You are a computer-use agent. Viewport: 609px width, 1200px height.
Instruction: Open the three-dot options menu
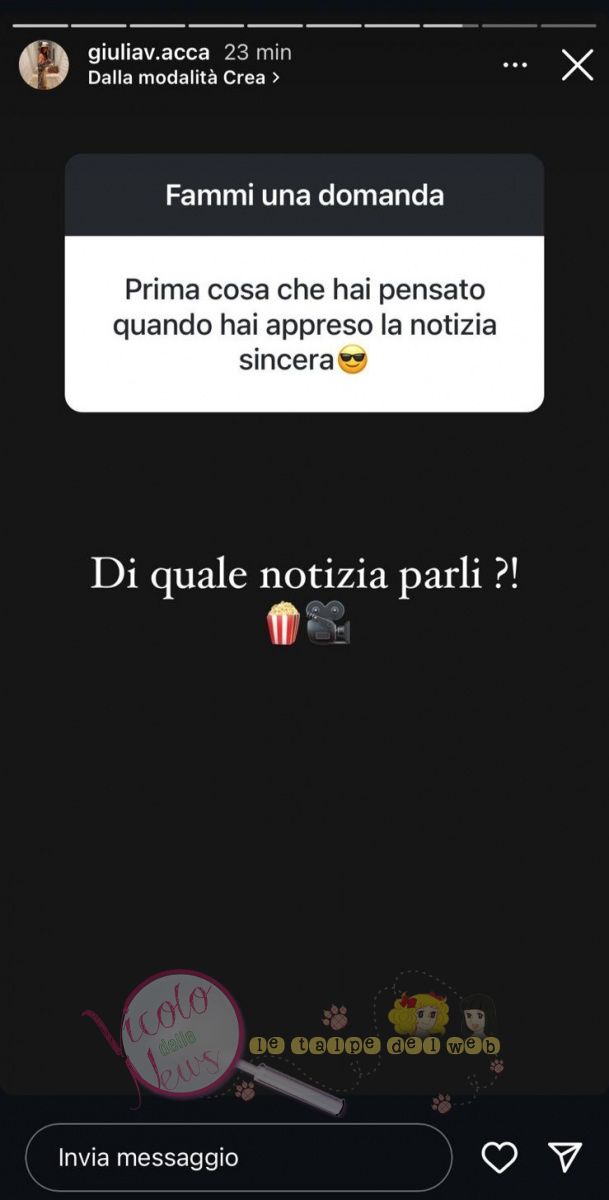point(515,65)
